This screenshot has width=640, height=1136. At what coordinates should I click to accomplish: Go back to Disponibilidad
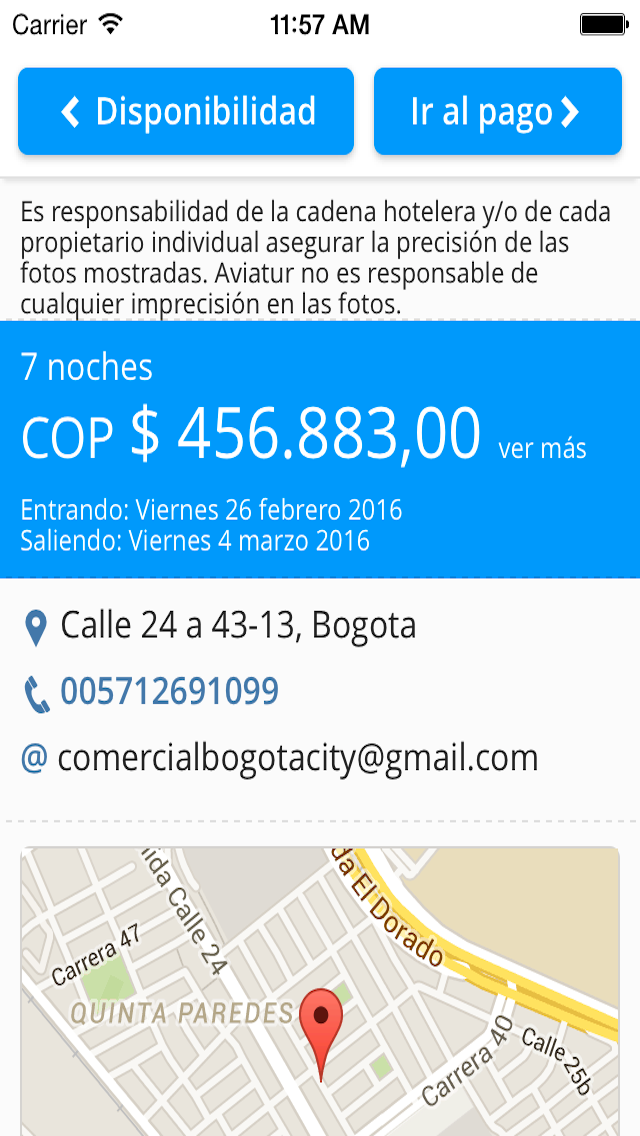(x=186, y=112)
